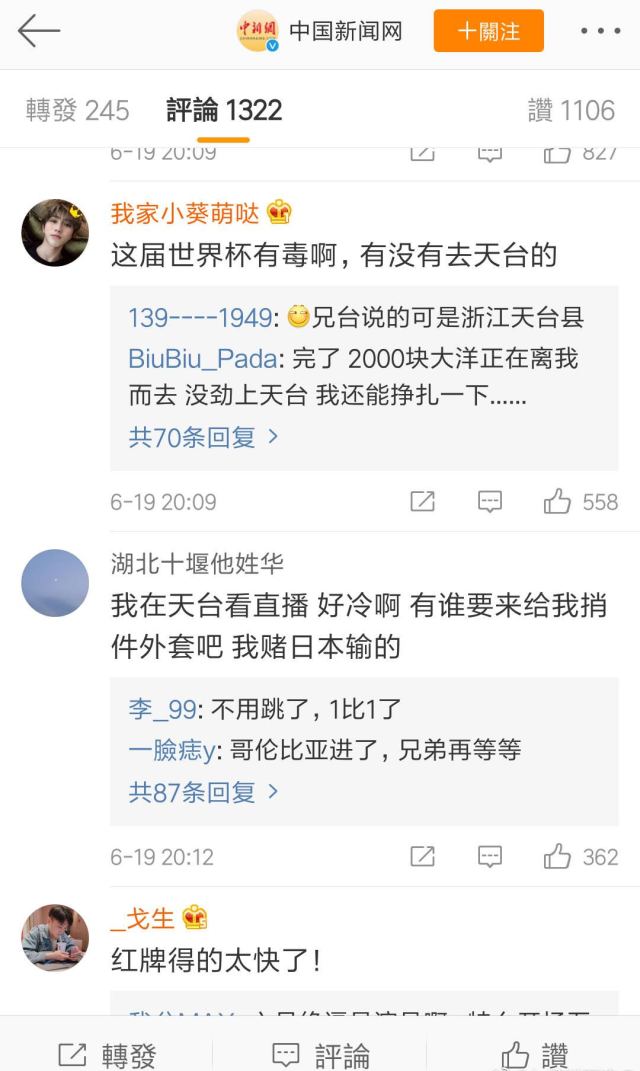Tap 轉發 in the bottom bar
This screenshot has width=640, height=1071.
106,1054
